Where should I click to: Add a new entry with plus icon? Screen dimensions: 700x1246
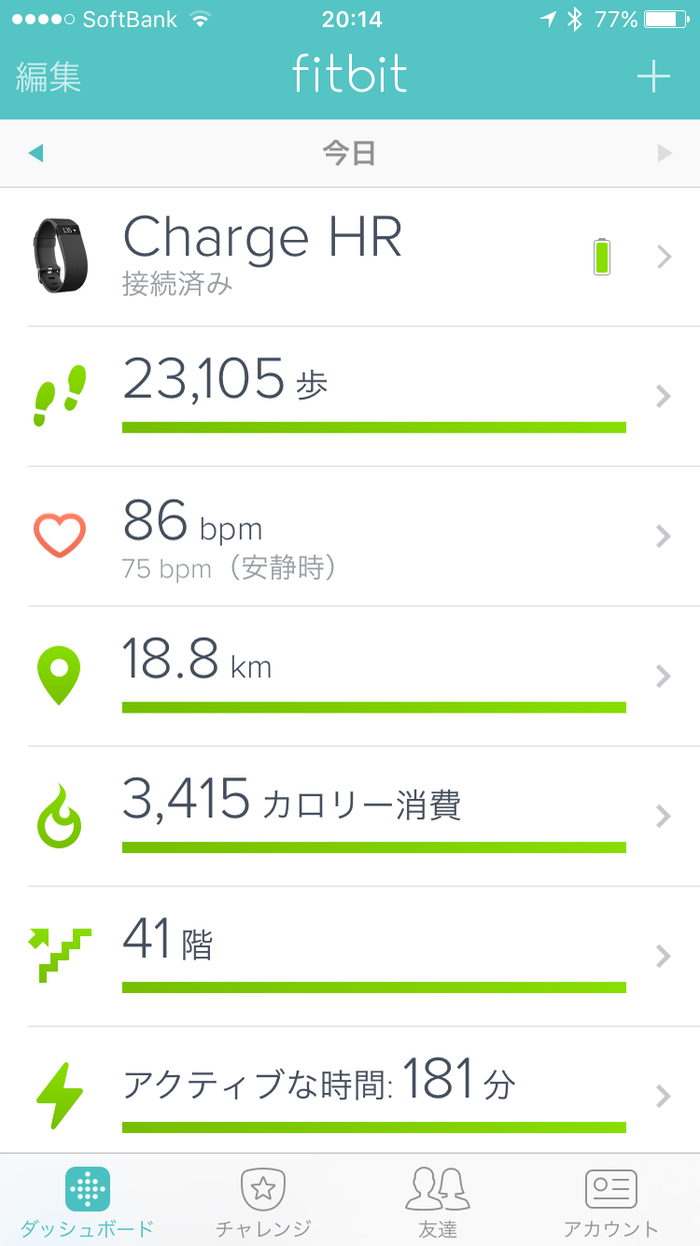(x=653, y=77)
